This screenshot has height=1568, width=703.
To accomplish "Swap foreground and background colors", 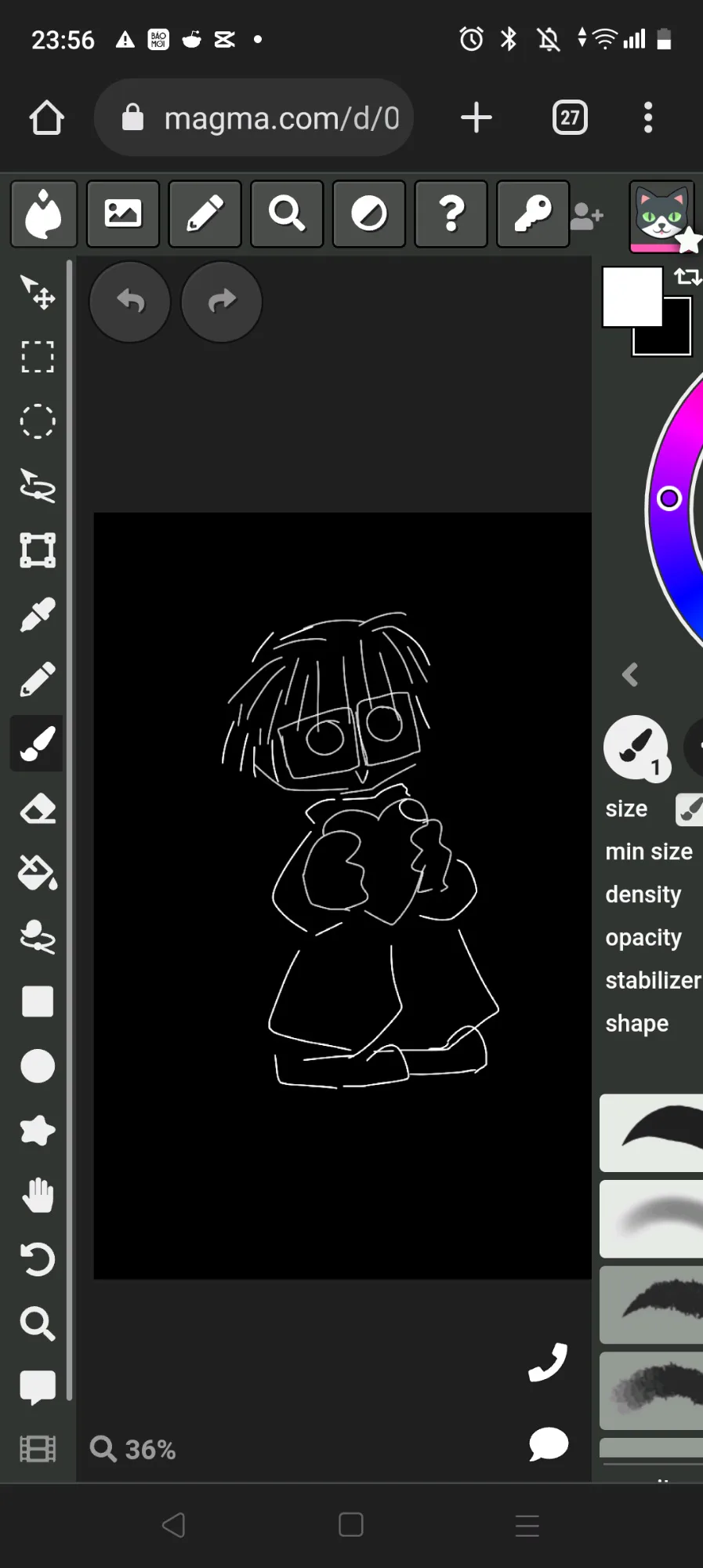I will 687,277.
